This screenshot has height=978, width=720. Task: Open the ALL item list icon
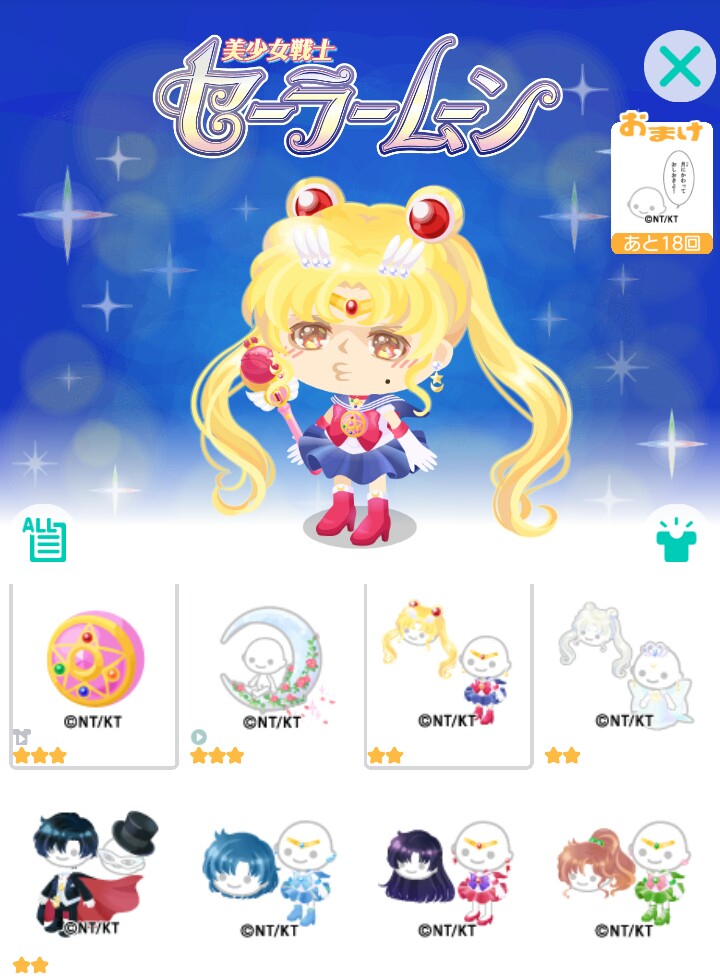coord(45,538)
